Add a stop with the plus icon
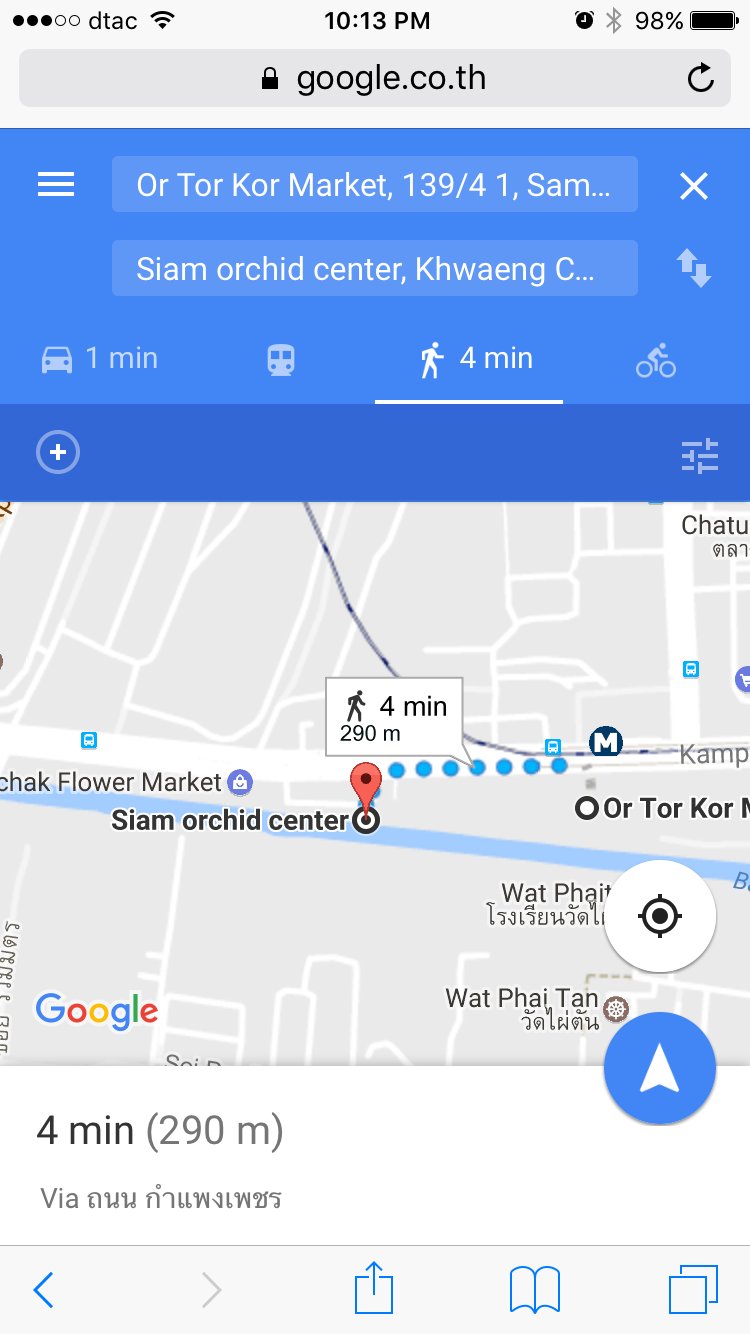This screenshot has height=1334, width=750. point(58,453)
